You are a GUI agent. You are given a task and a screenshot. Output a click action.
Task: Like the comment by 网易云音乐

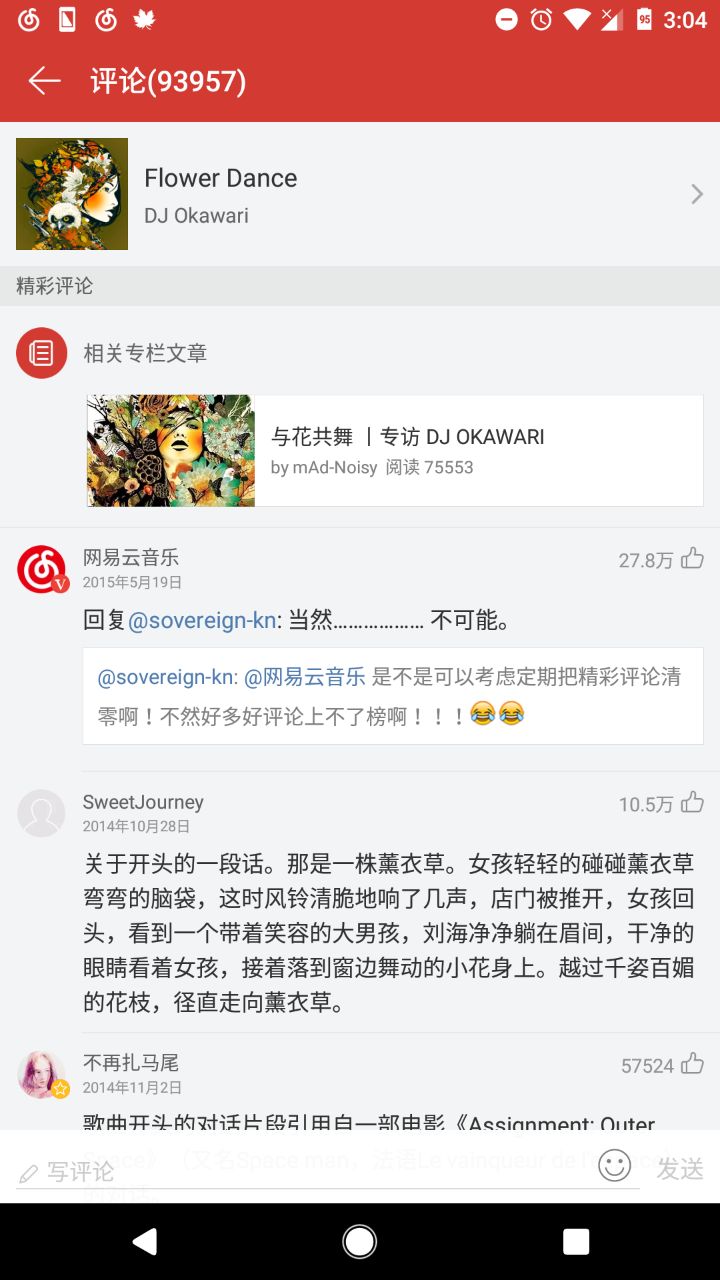(x=692, y=559)
